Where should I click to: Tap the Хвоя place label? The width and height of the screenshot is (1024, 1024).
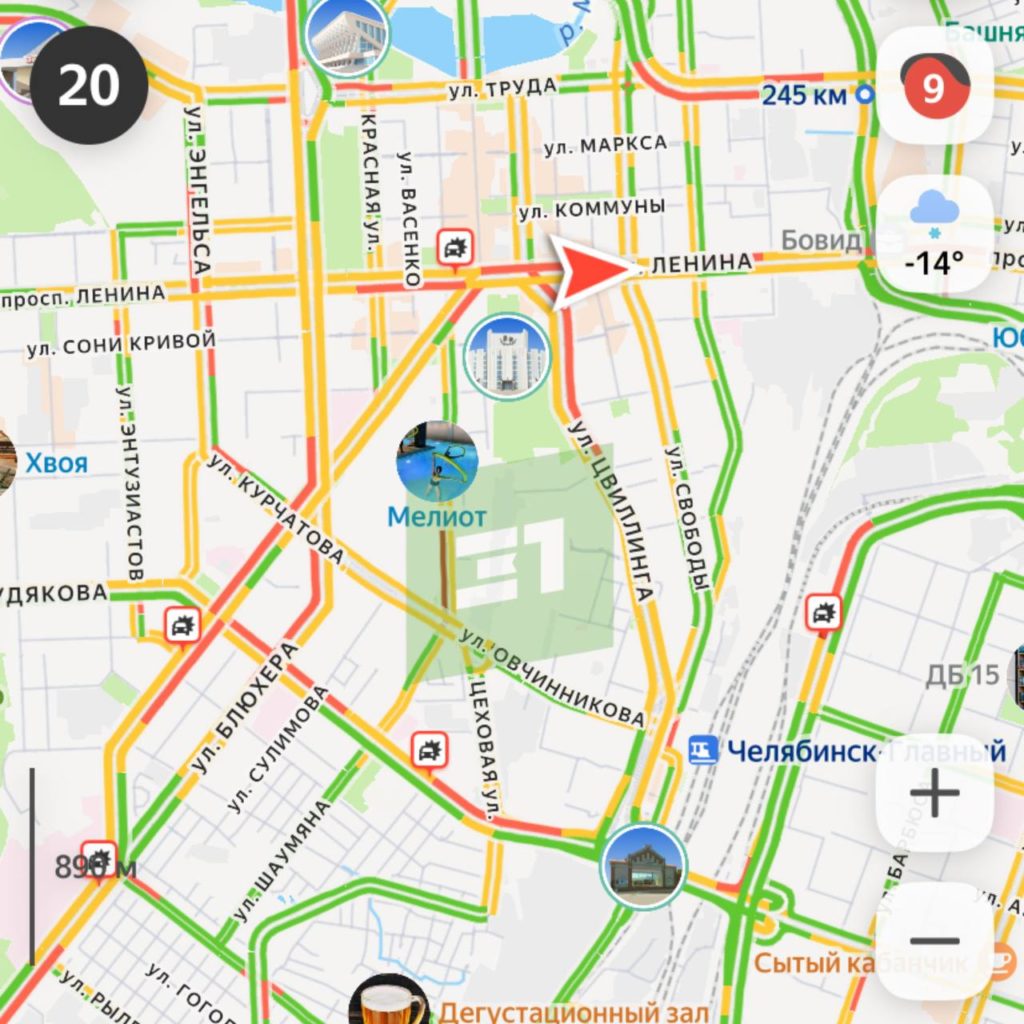point(56,463)
